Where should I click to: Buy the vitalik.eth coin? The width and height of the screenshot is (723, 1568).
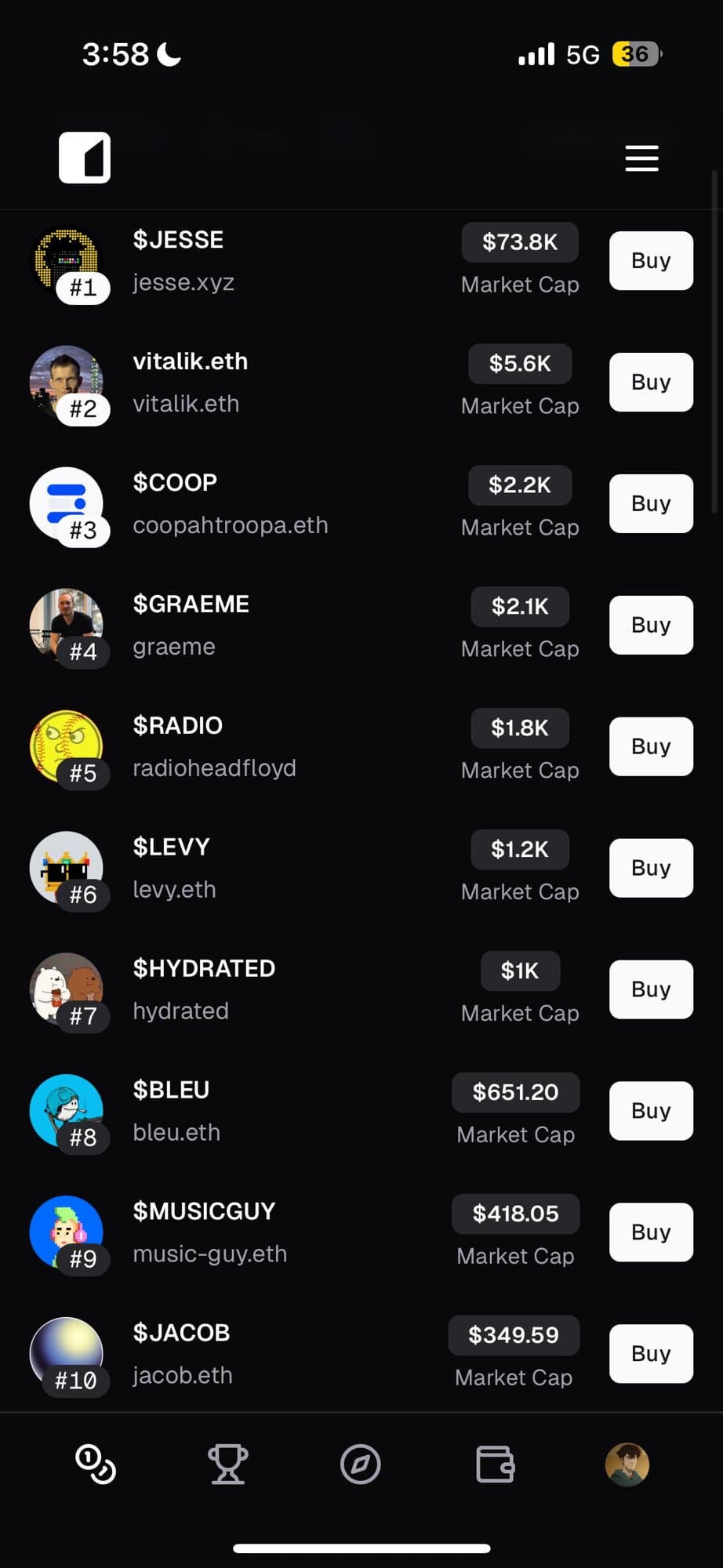point(651,382)
